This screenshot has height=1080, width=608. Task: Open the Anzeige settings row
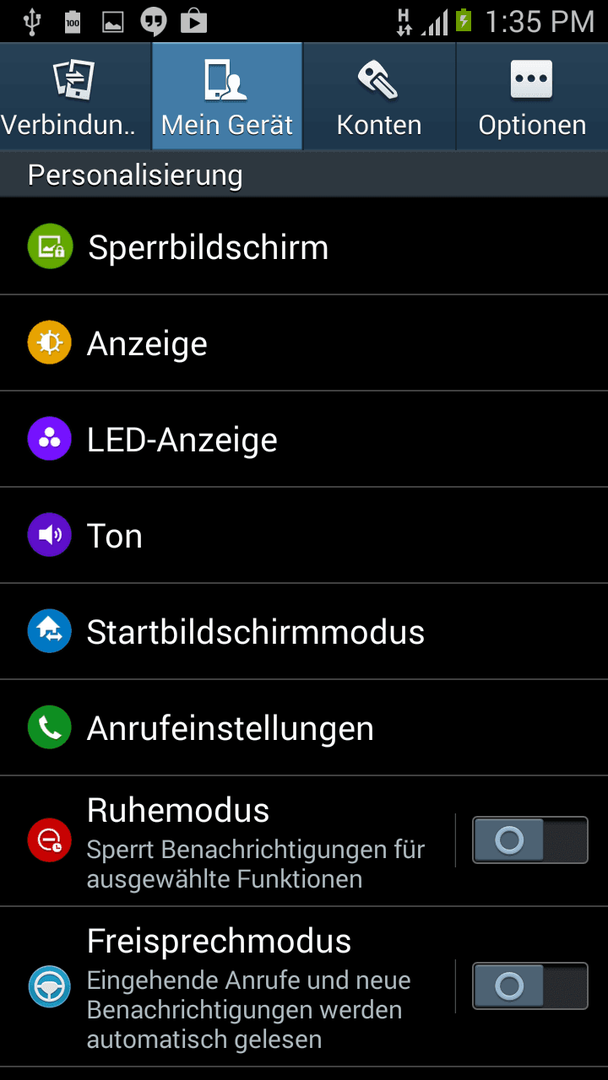304,343
